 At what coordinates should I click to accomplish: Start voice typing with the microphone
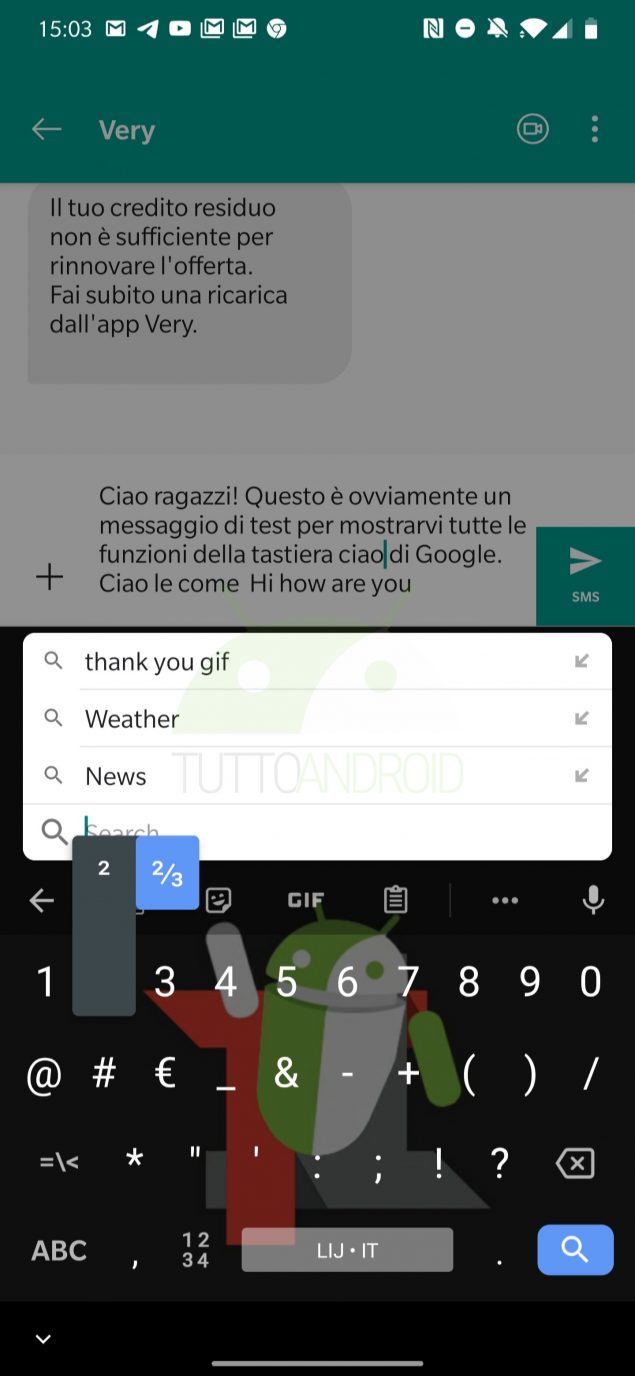pyautogui.click(x=593, y=900)
